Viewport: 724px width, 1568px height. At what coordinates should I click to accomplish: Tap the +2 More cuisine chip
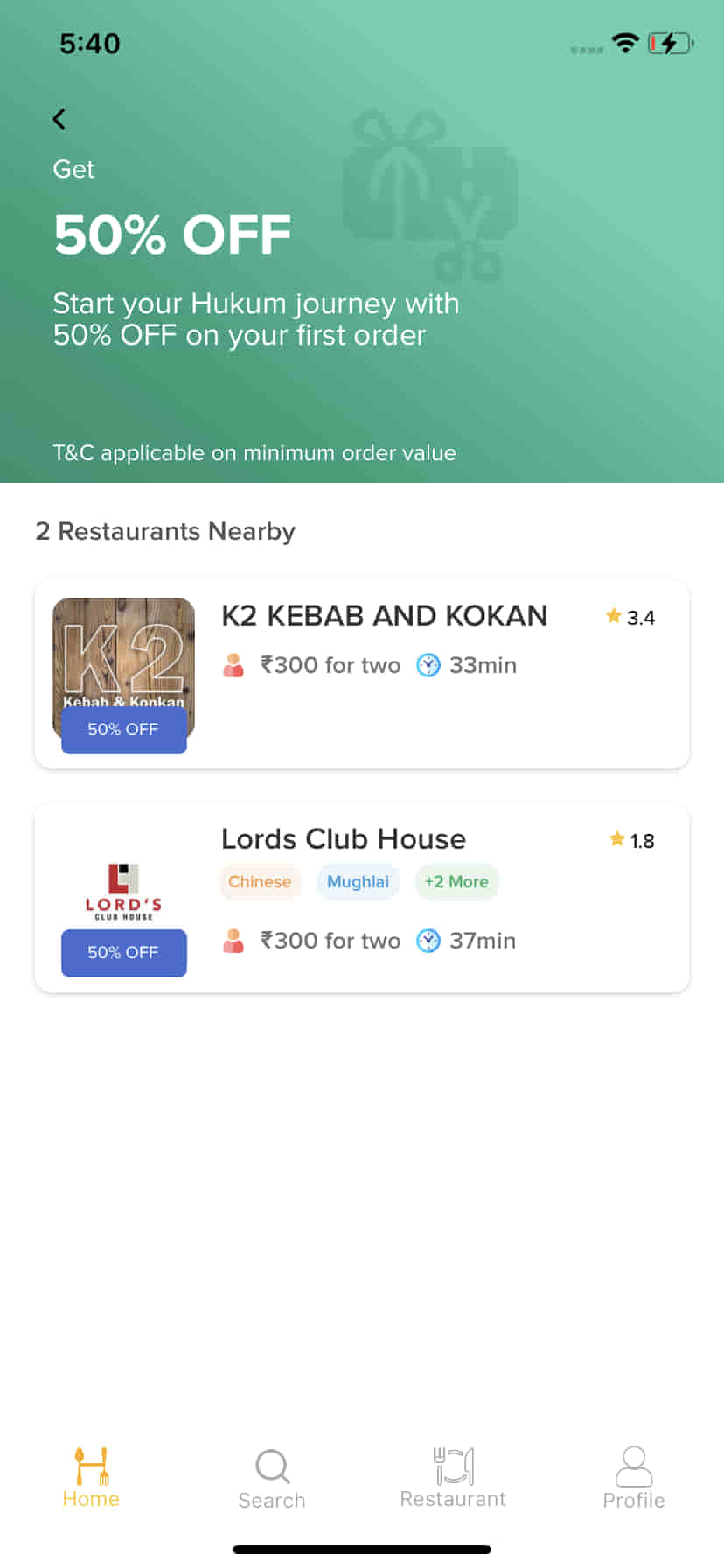[x=456, y=882]
